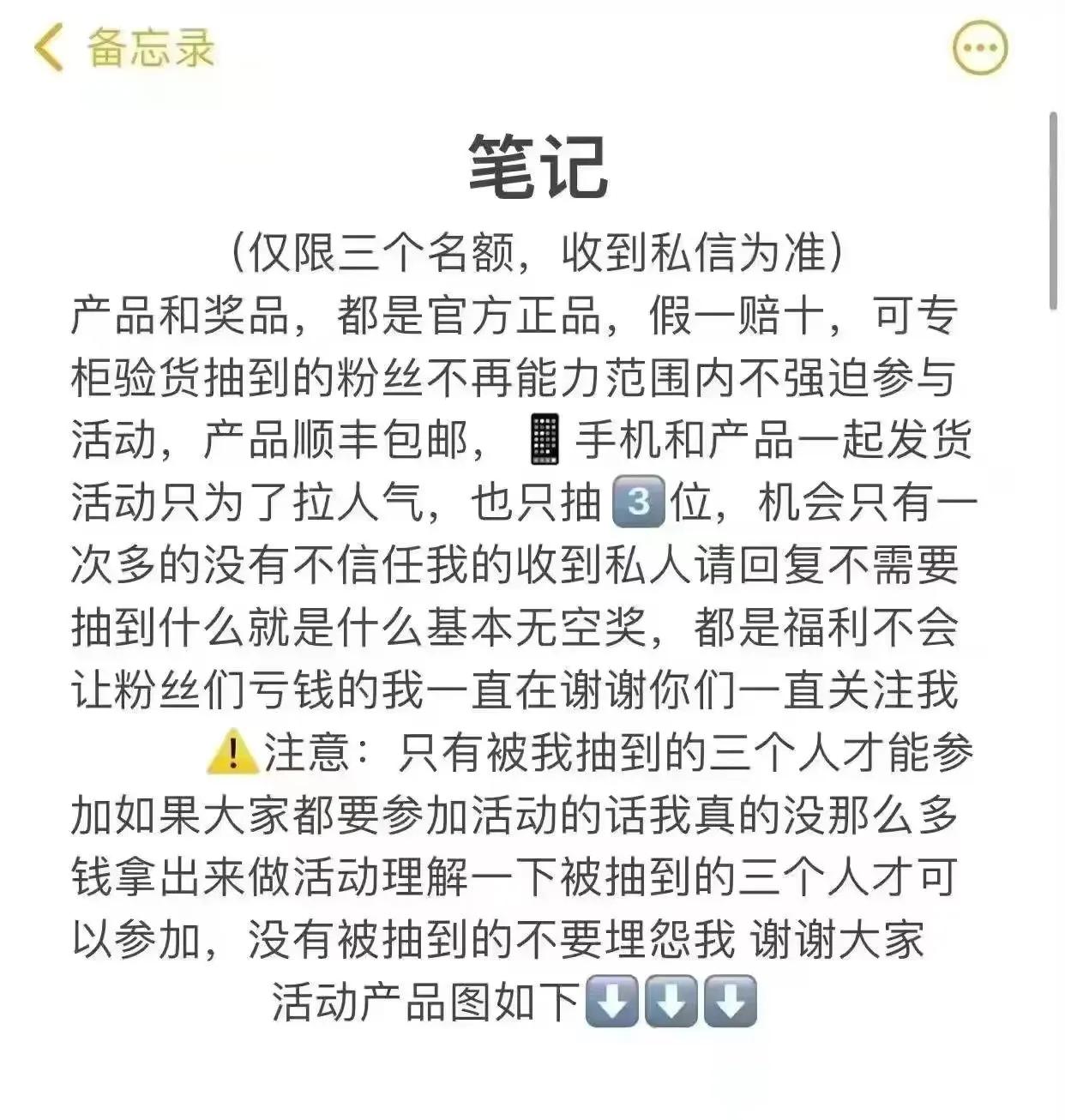The height and width of the screenshot is (1120, 1065).
Task: Tap the warning ⚠️ emoji before 注意
Action: click(232, 753)
